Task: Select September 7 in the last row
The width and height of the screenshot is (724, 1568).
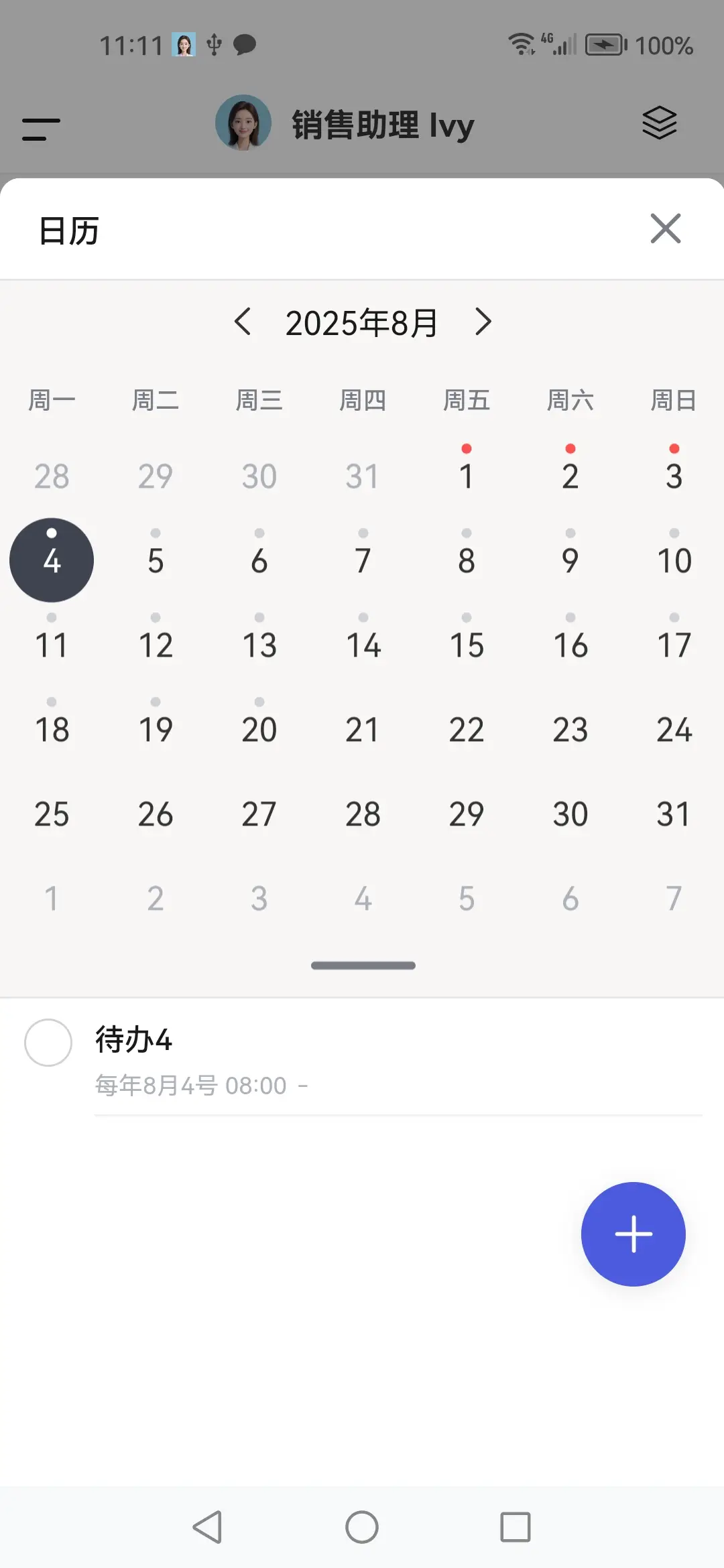Action: (674, 898)
